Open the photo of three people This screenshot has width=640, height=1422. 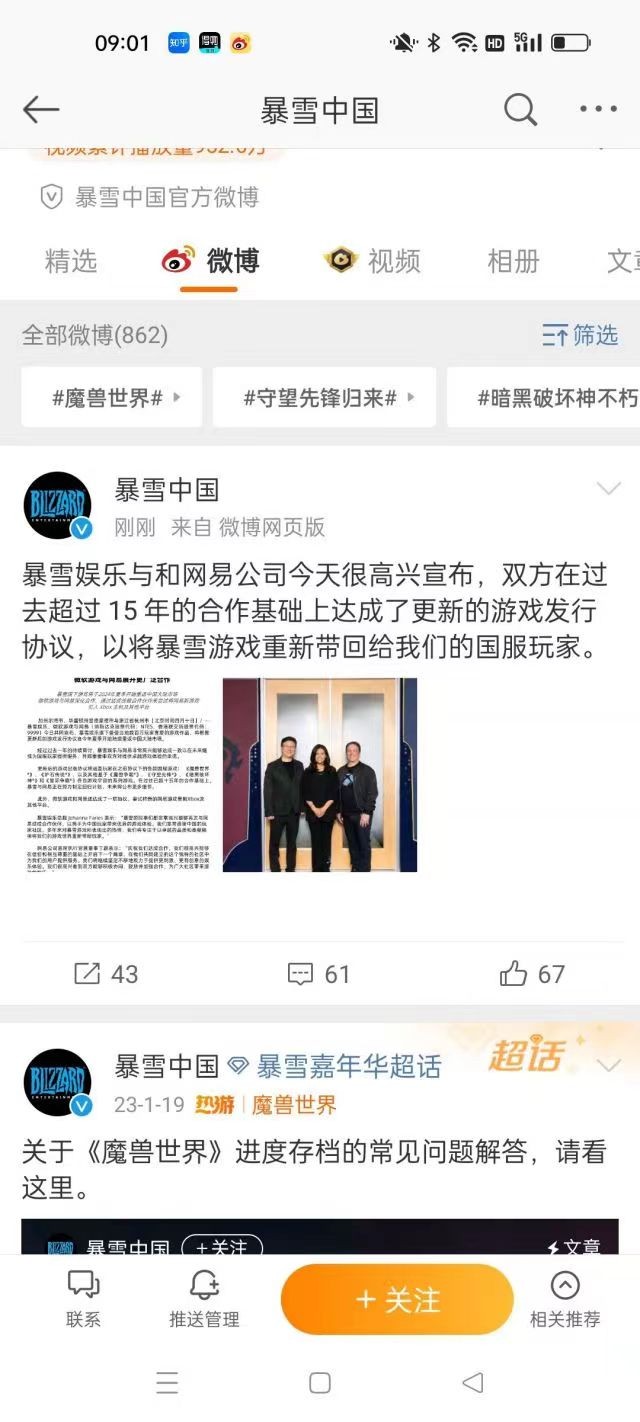[x=320, y=775]
